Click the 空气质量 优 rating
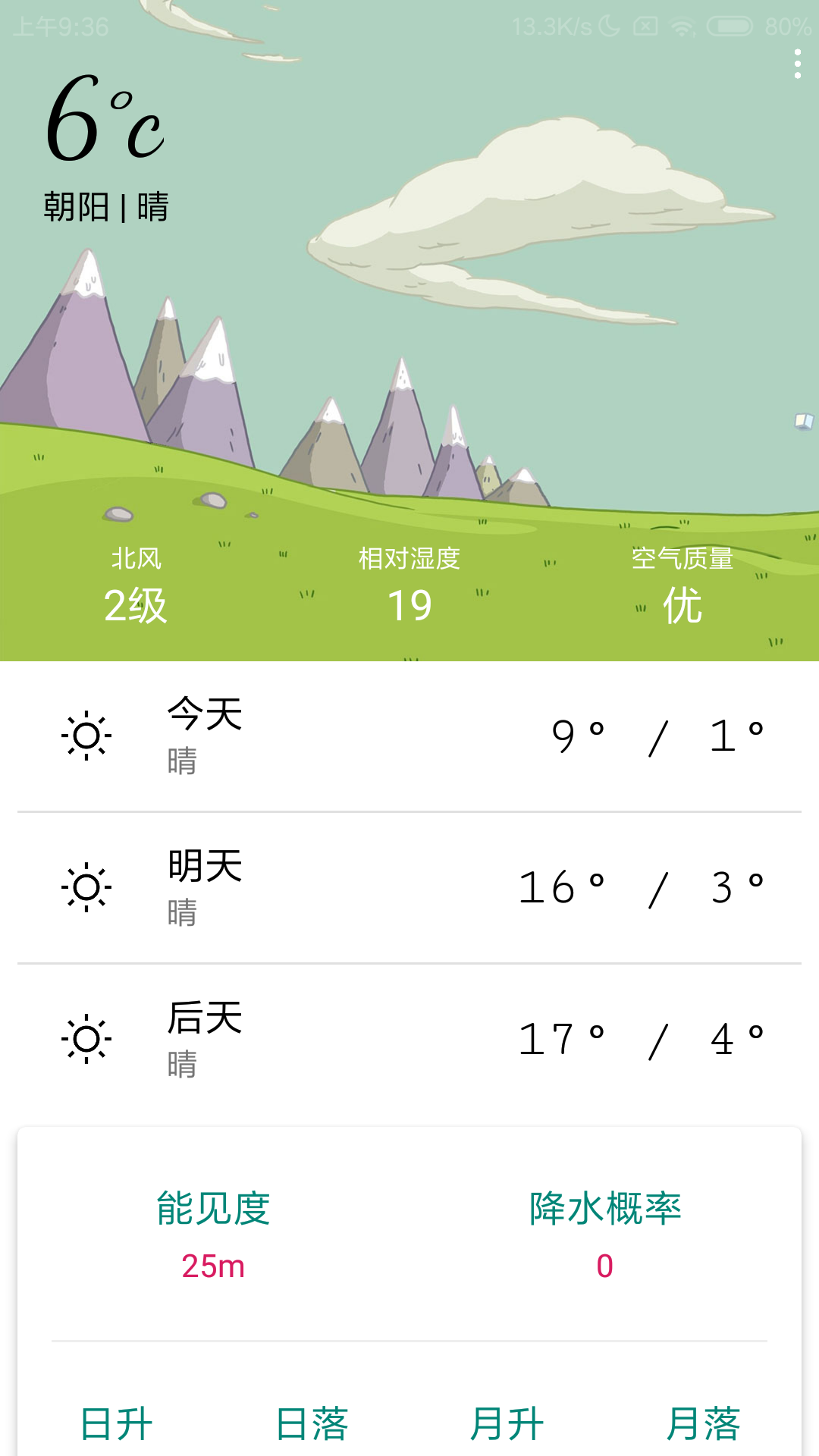 coord(681,584)
